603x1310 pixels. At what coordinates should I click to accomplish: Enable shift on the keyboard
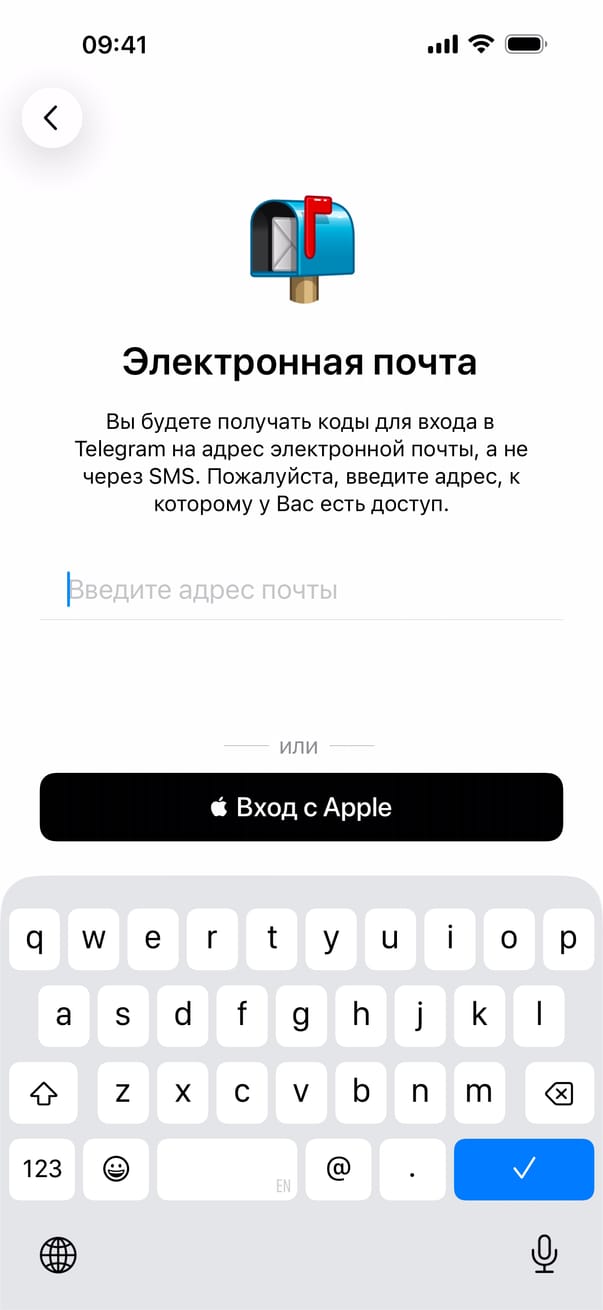pyautogui.click(x=44, y=1093)
